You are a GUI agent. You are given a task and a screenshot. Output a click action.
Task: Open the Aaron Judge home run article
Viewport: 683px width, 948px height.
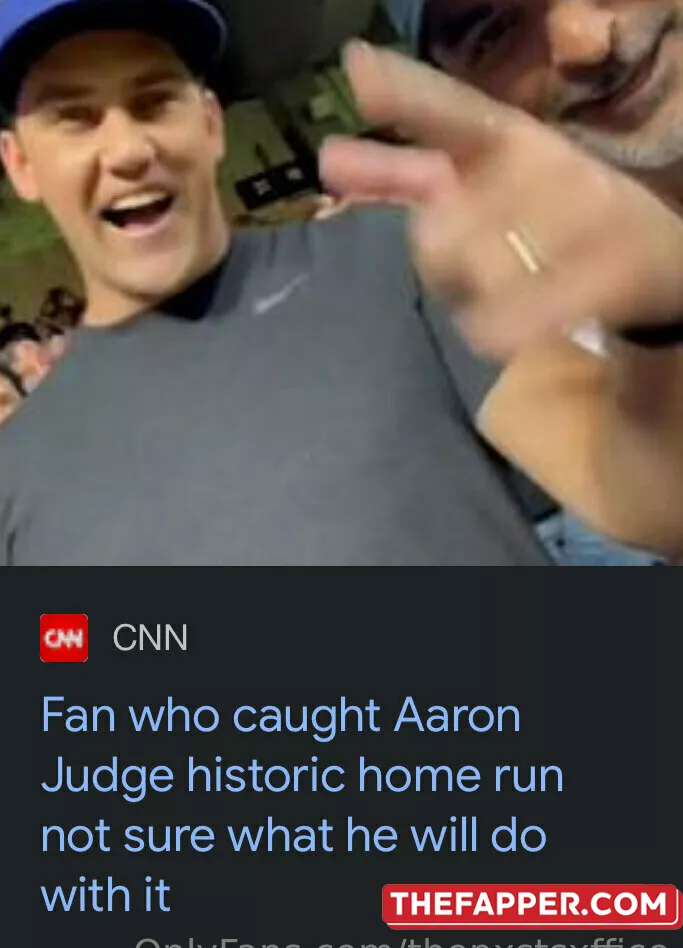click(300, 804)
